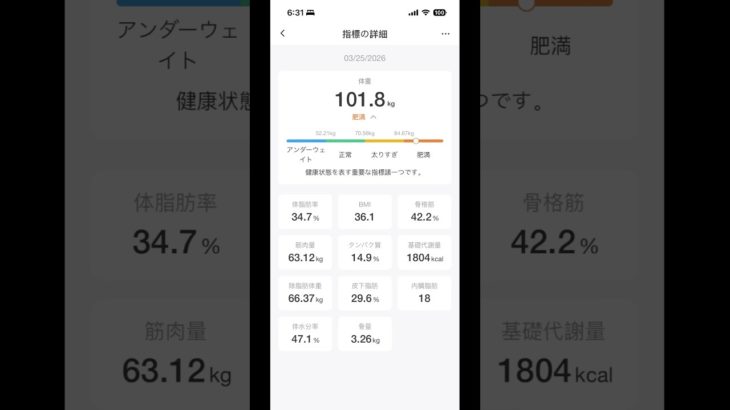Open the 除脂肪体重 66.37kg card
The image size is (730, 410).
click(305, 293)
